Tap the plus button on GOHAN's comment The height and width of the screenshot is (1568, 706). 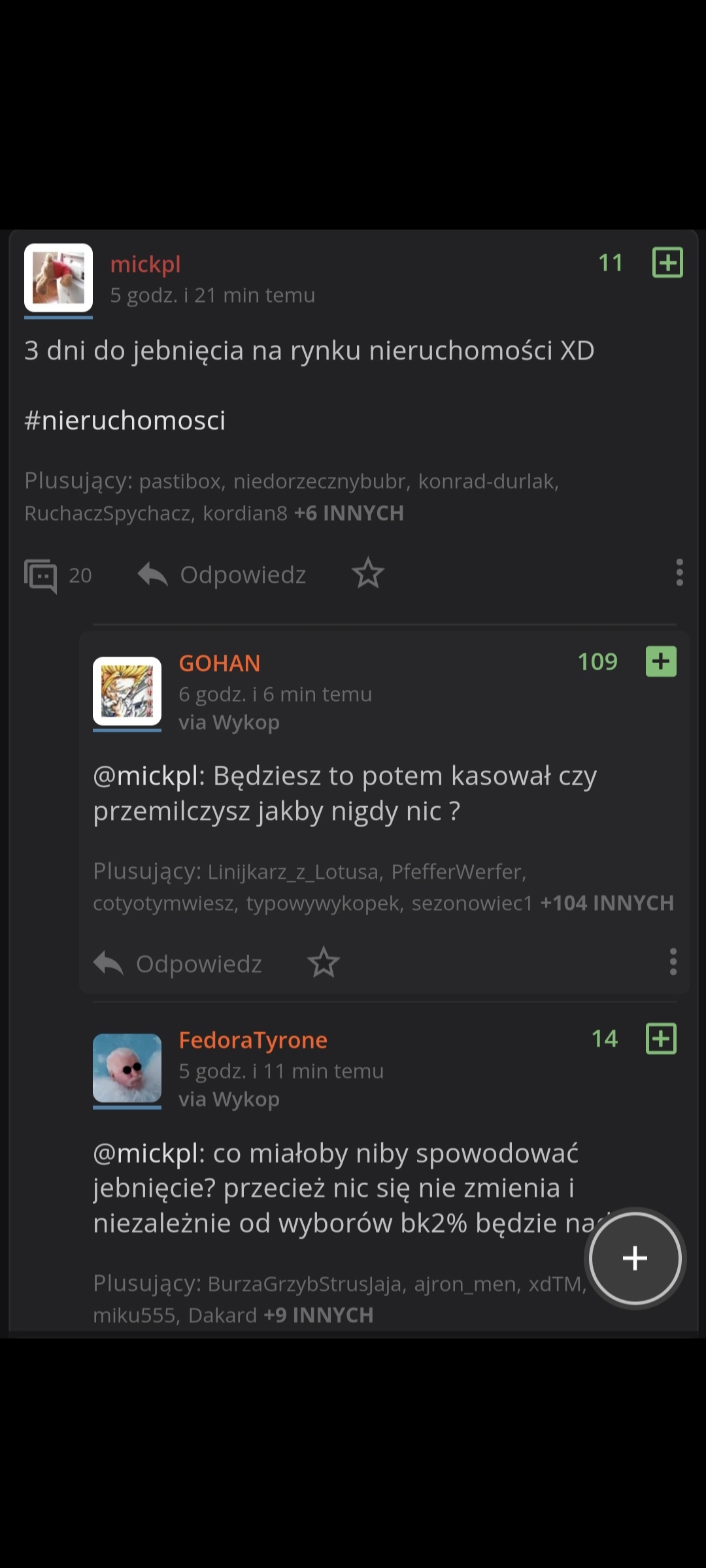661,662
